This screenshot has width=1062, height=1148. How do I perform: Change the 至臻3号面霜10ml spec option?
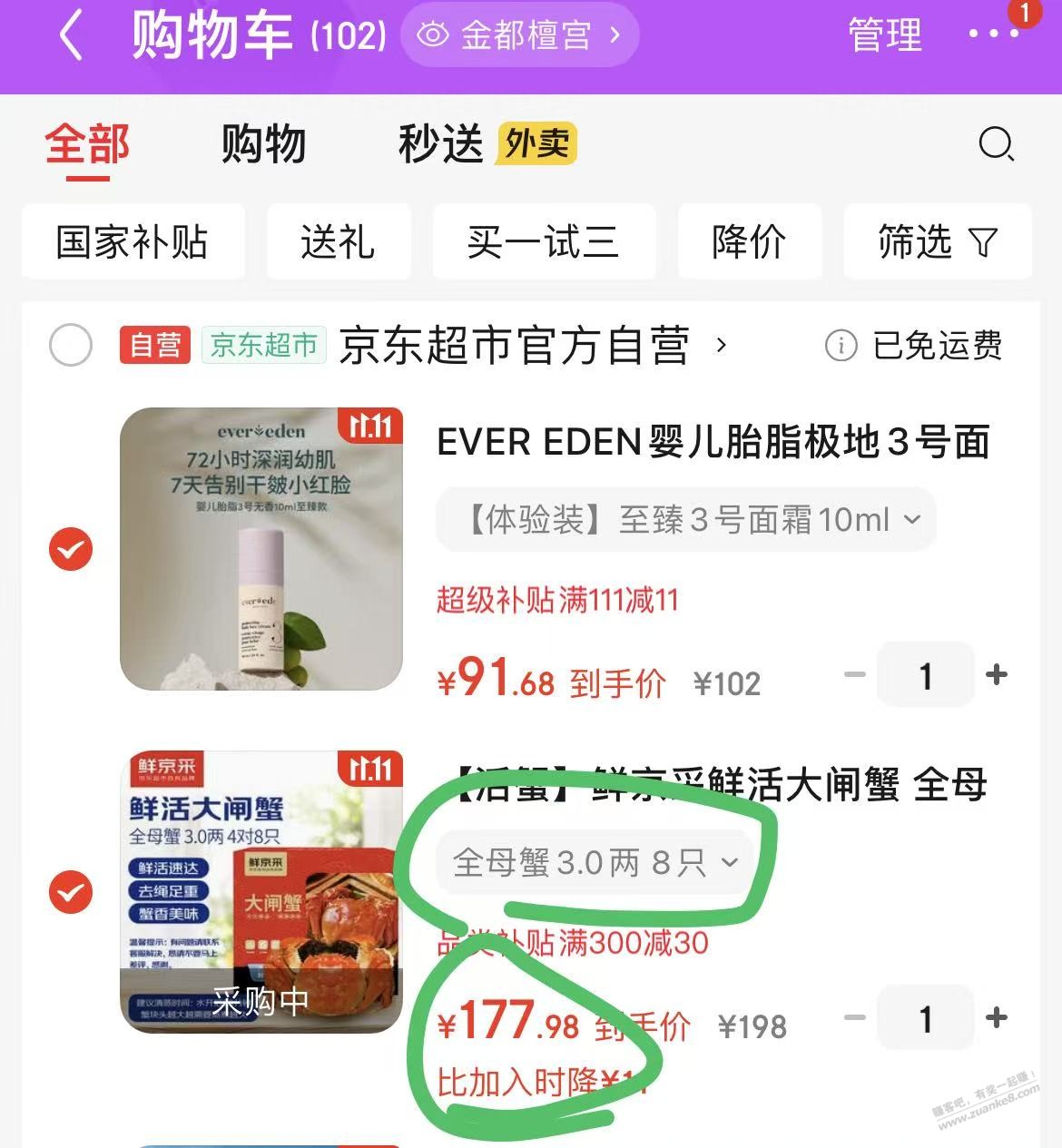pos(685,520)
